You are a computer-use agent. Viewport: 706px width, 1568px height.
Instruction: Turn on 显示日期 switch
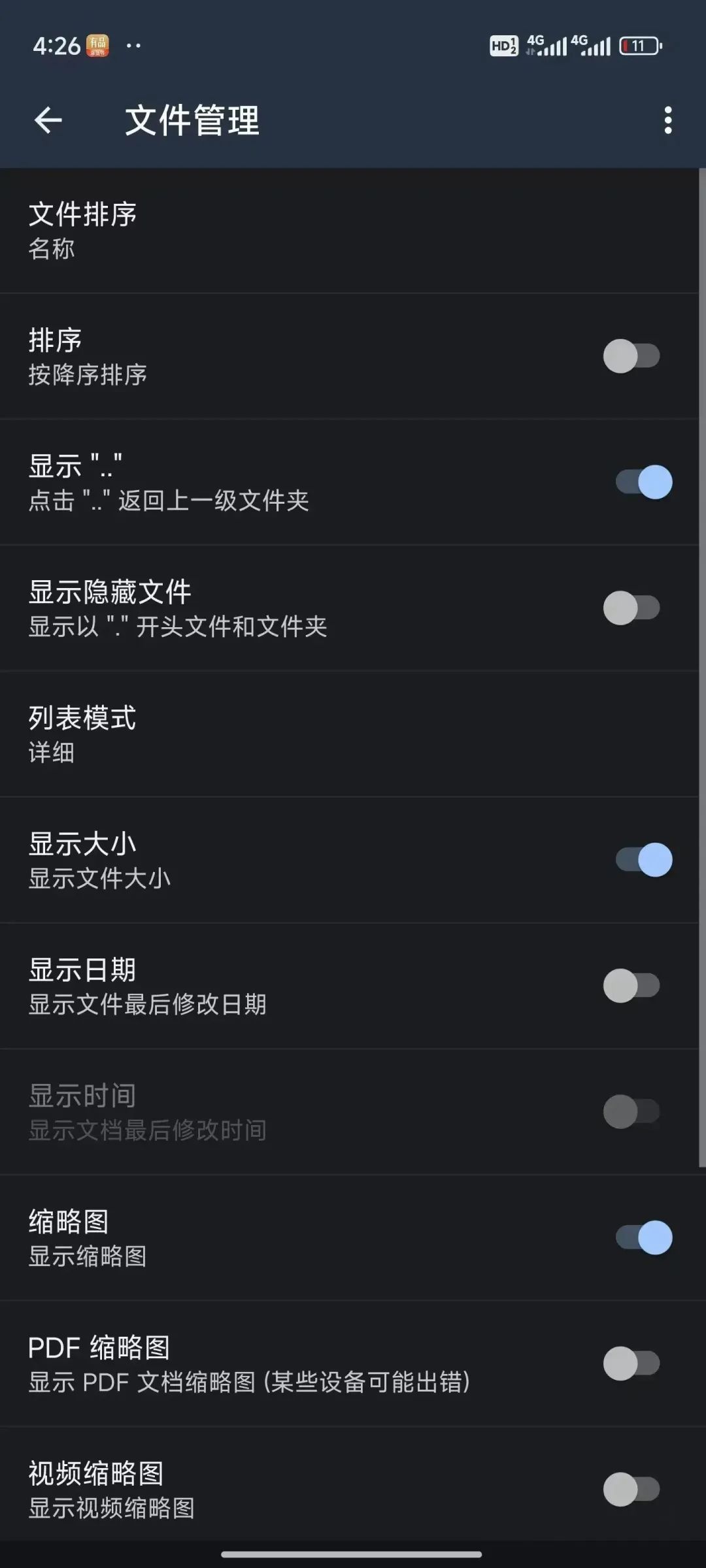[631, 986]
